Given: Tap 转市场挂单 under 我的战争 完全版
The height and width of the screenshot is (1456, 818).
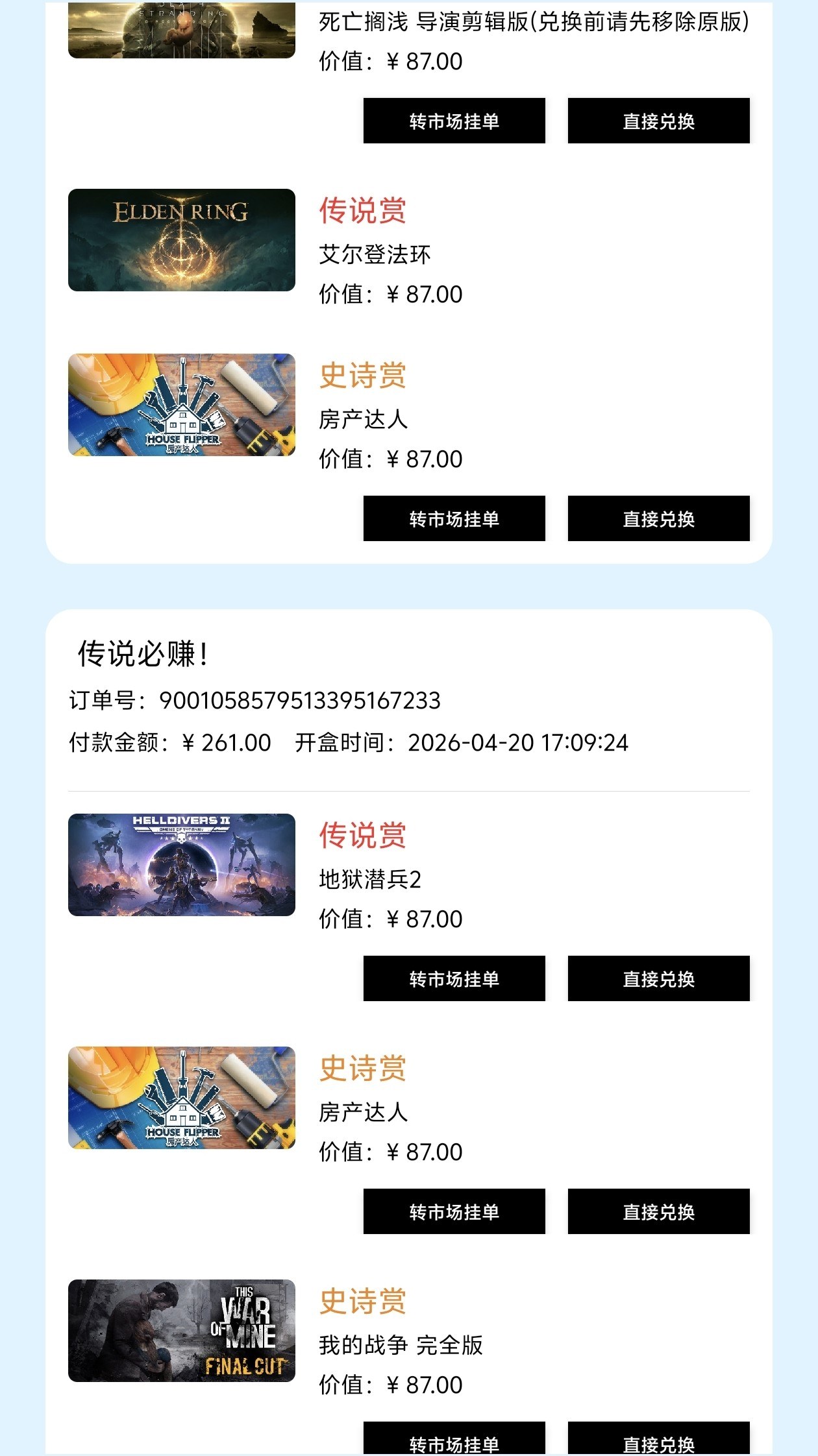Looking at the screenshot, I should (454, 1442).
